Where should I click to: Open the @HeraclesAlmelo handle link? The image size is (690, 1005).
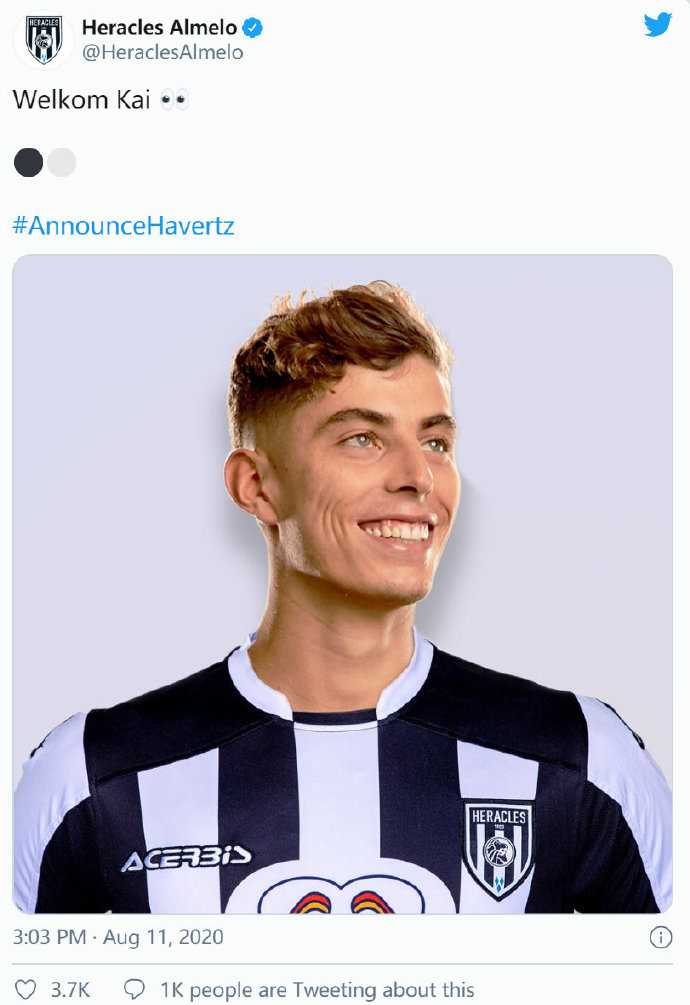tap(162, 53)
